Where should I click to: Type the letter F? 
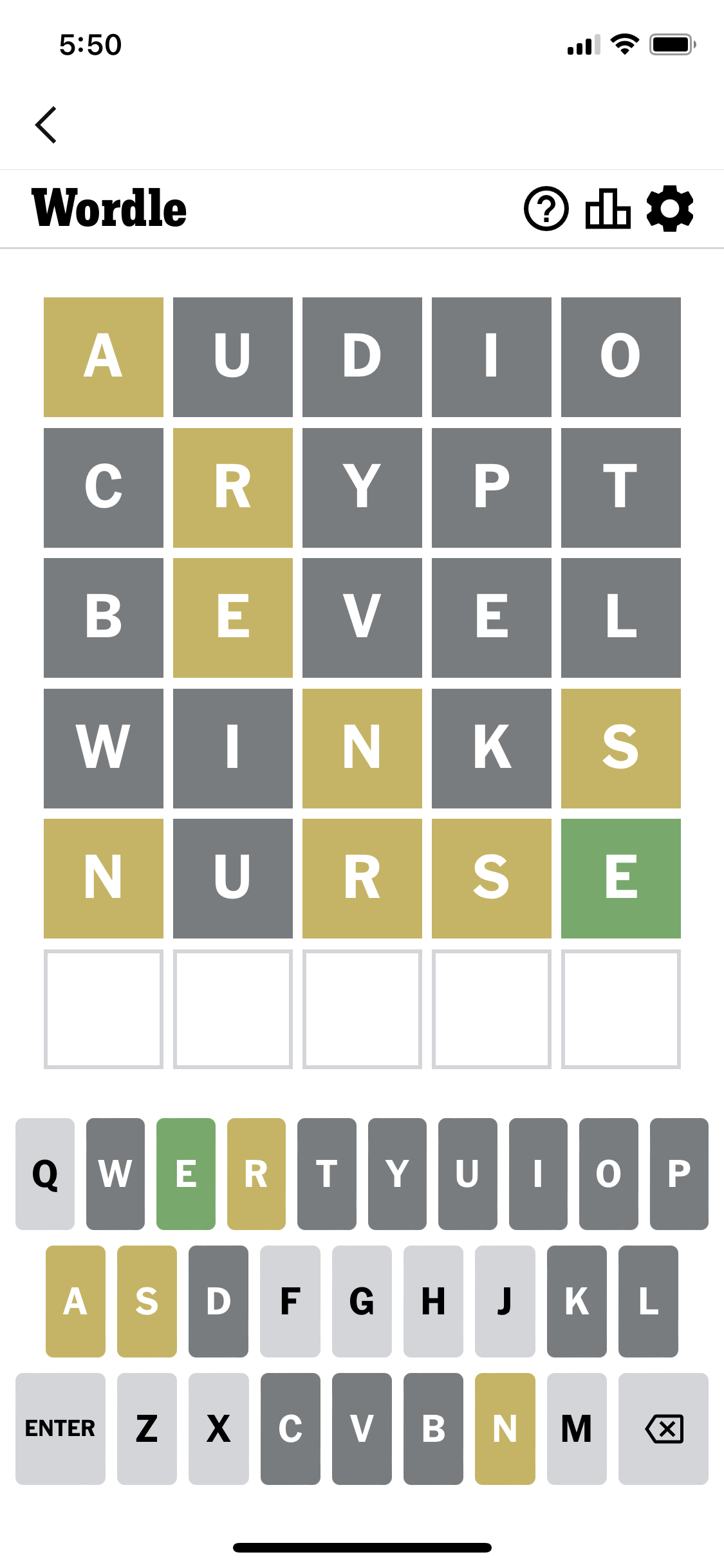tap(290, 1301)
